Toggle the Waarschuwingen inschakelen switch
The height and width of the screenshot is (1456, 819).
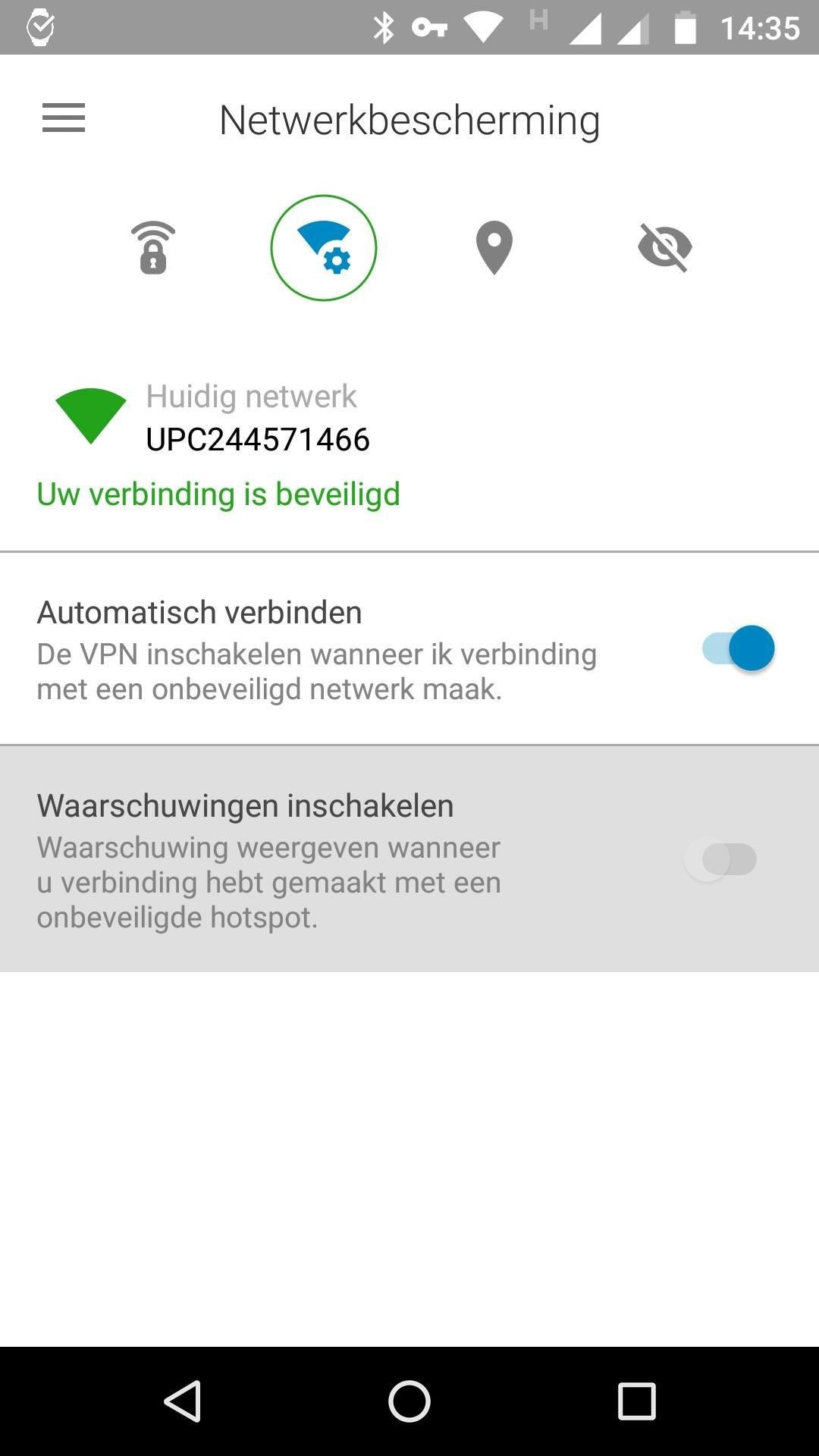tap(721, 859)
